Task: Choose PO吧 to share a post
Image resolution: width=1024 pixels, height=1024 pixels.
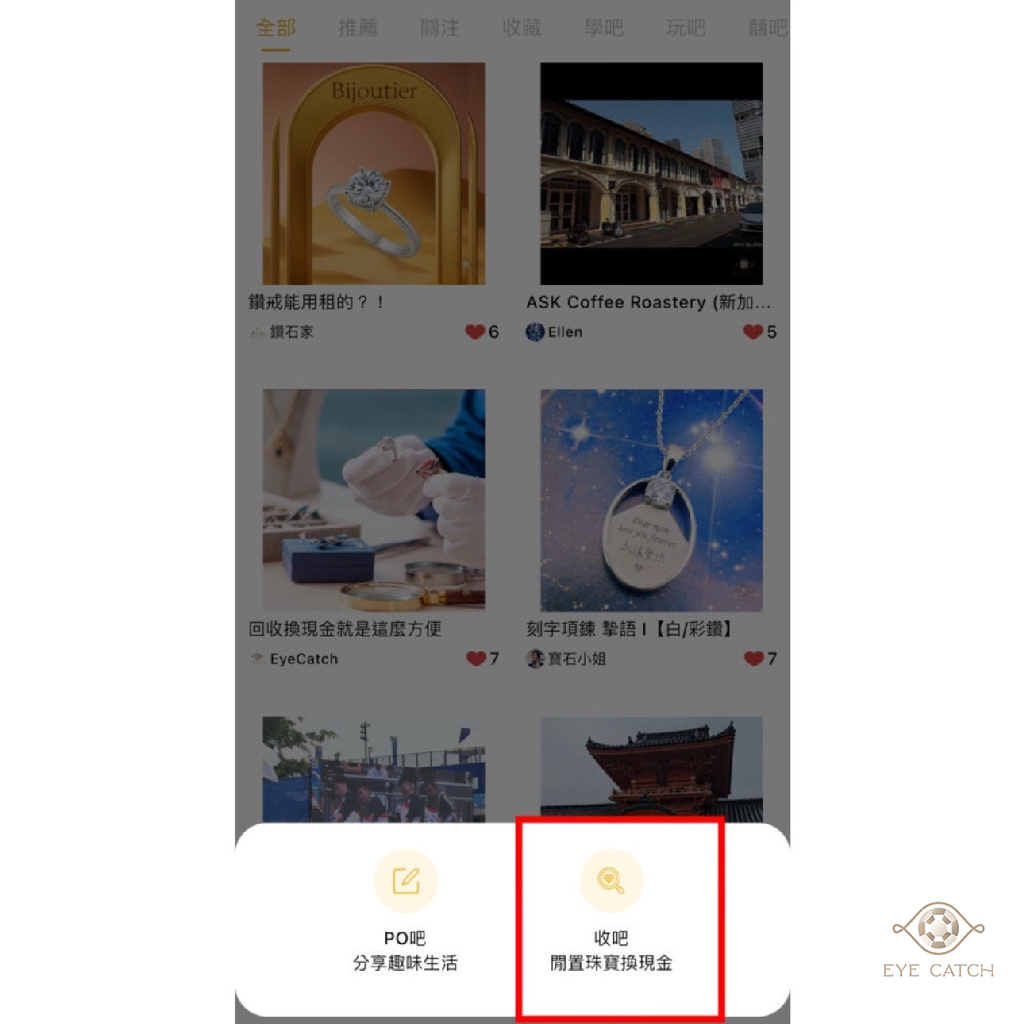Action: point(405,882)
